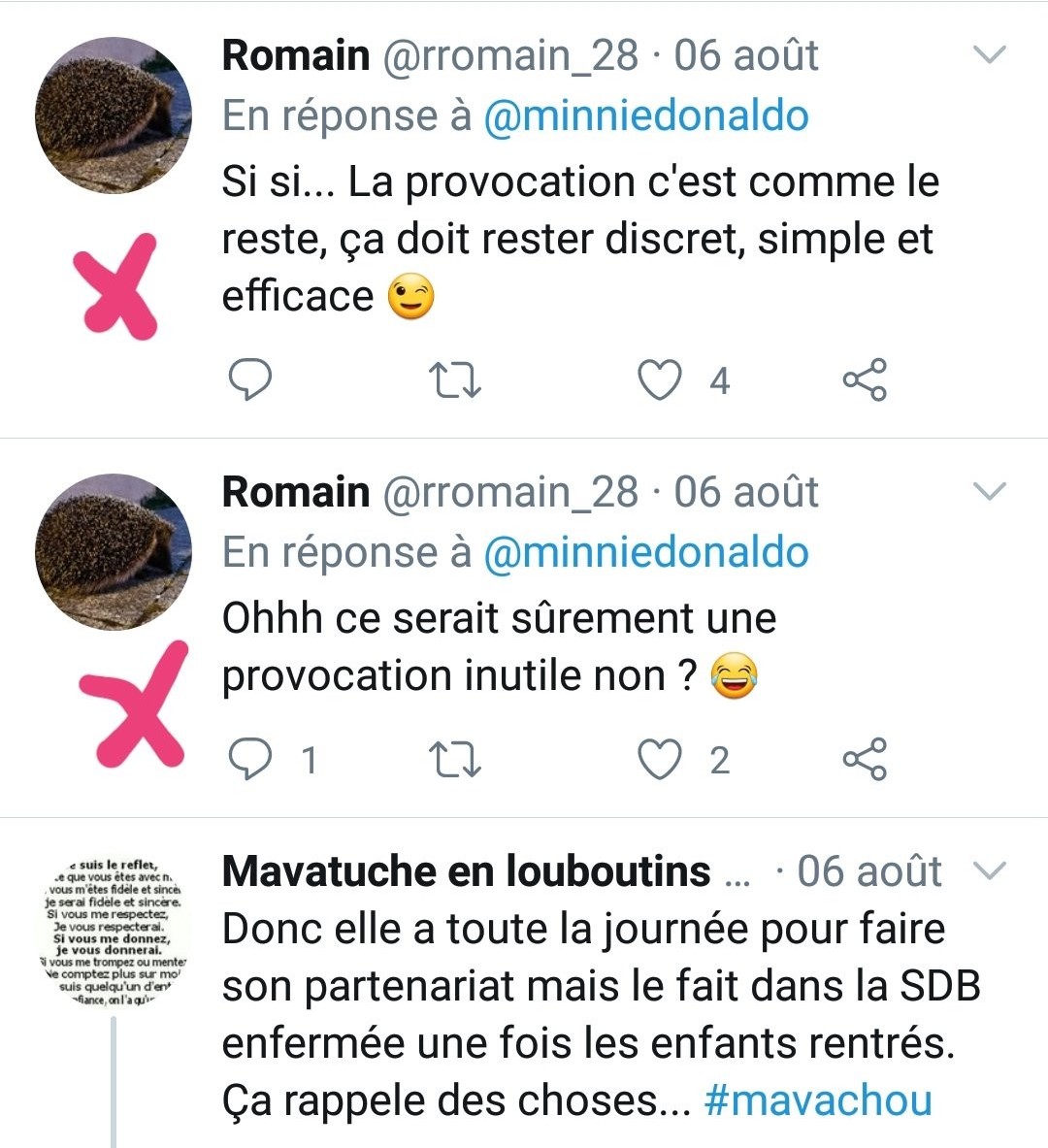Reply to Romain's "Ohhh ce serait" tweet
This screenshot has height=1148, width=1048.
249,759
